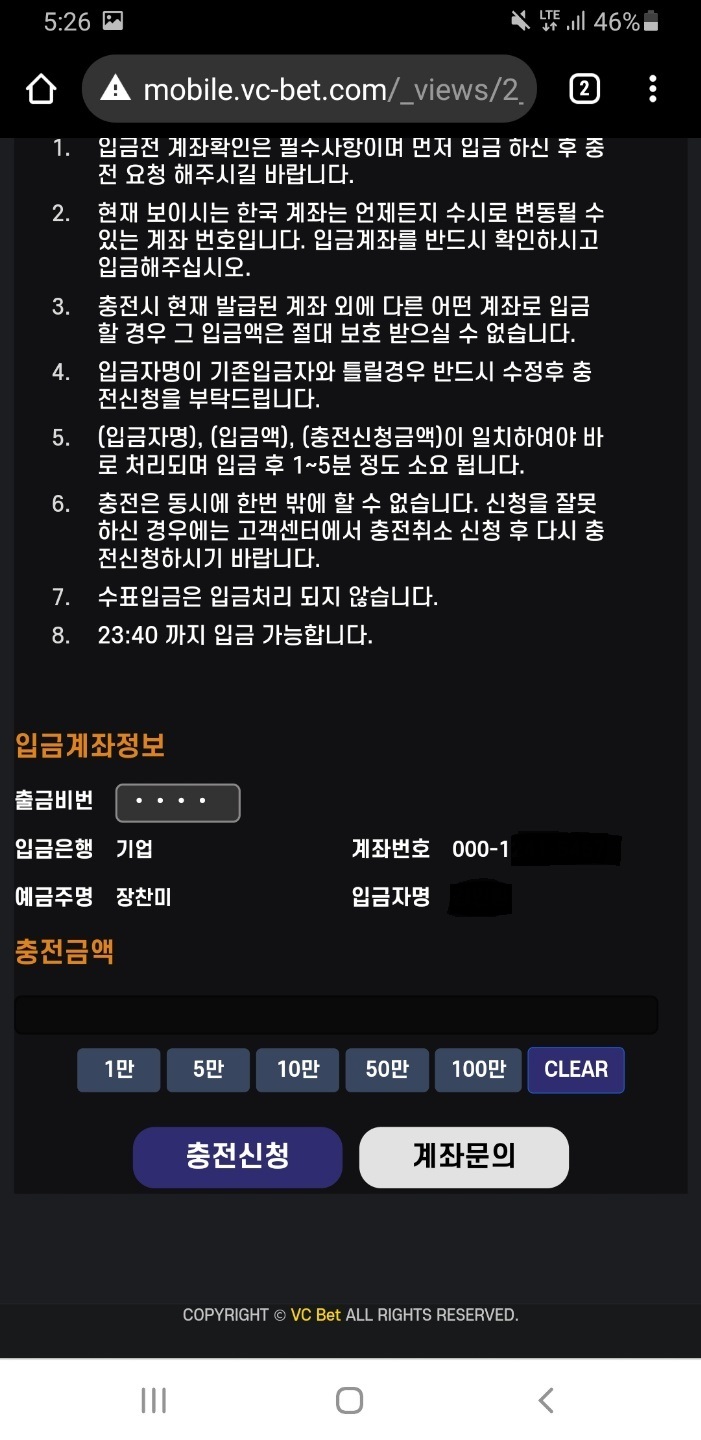Tap the 계좌문의 button
The height and width of the screenshot is (1440, 701).
[464, 1157]
